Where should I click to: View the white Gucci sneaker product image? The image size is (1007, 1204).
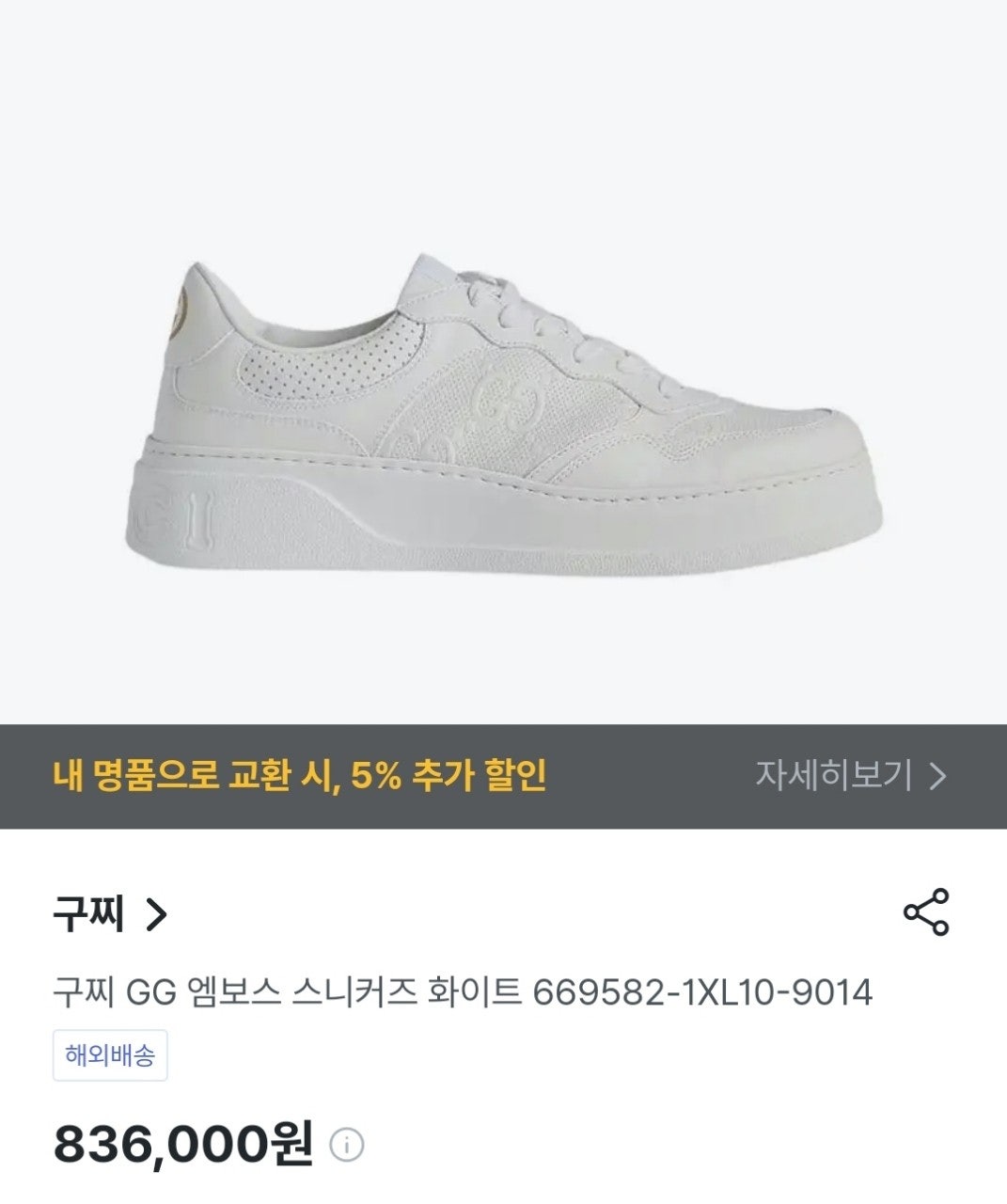(x=504, y=414)
